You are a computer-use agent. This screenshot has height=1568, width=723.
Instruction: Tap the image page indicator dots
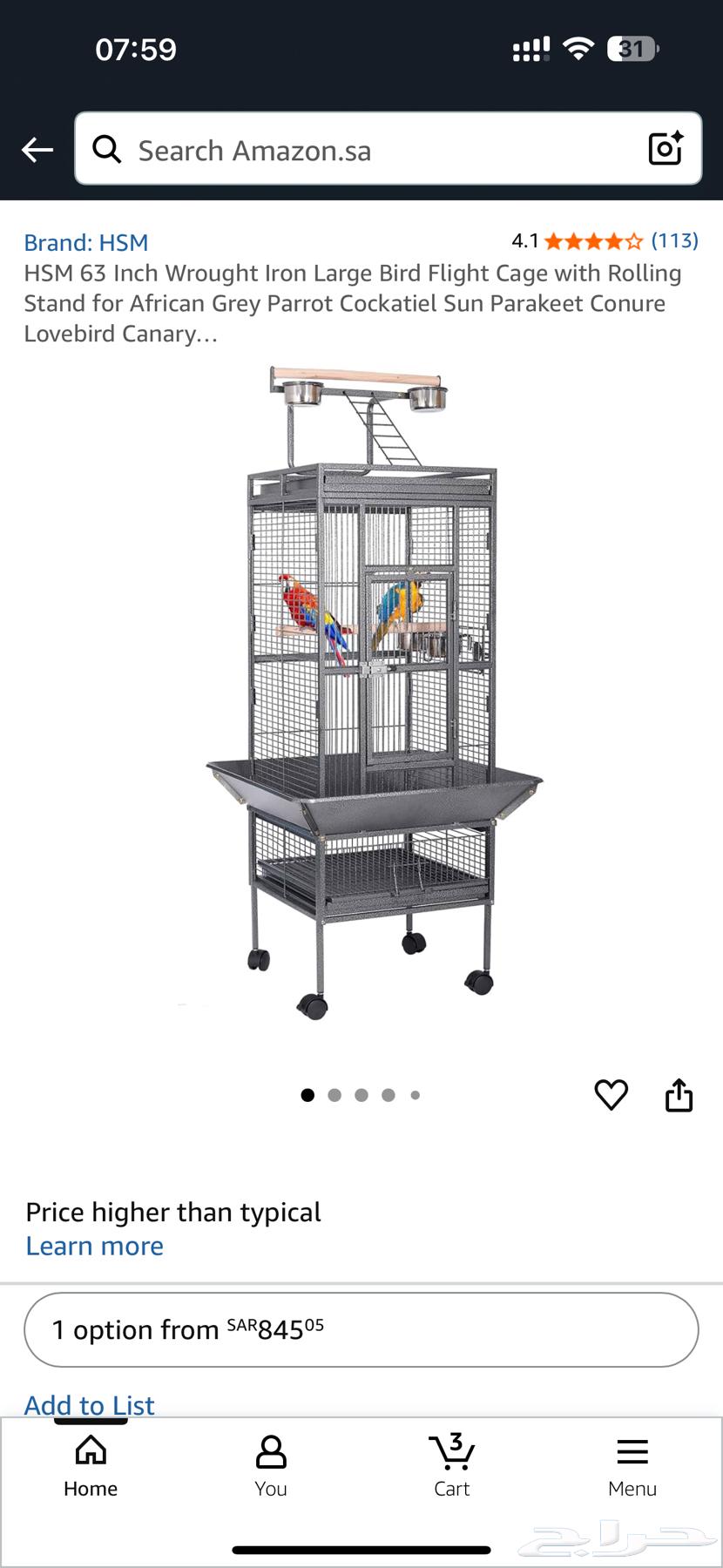(x=361, y=1095)
